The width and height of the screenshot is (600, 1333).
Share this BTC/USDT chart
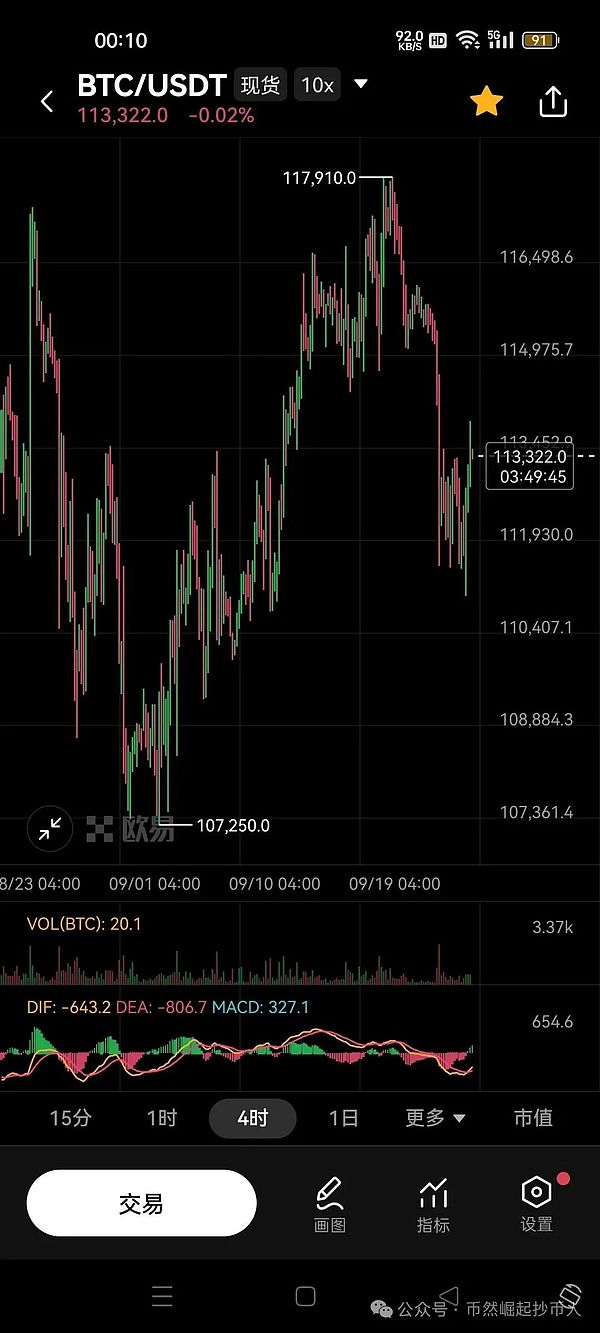pyautogui.click(x=553, y=101)
